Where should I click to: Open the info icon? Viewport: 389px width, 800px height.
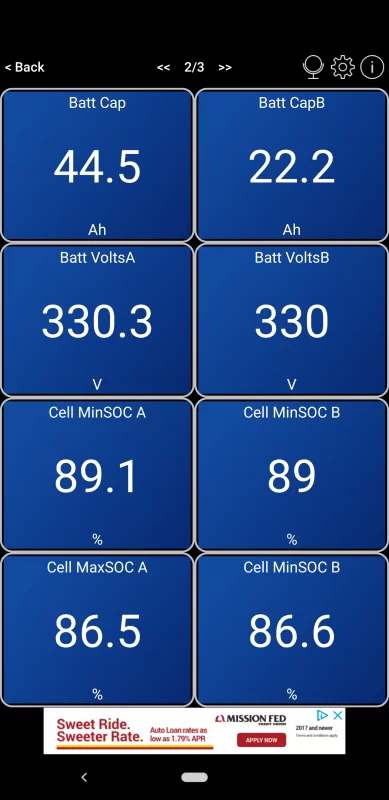[x=372, y=67]
